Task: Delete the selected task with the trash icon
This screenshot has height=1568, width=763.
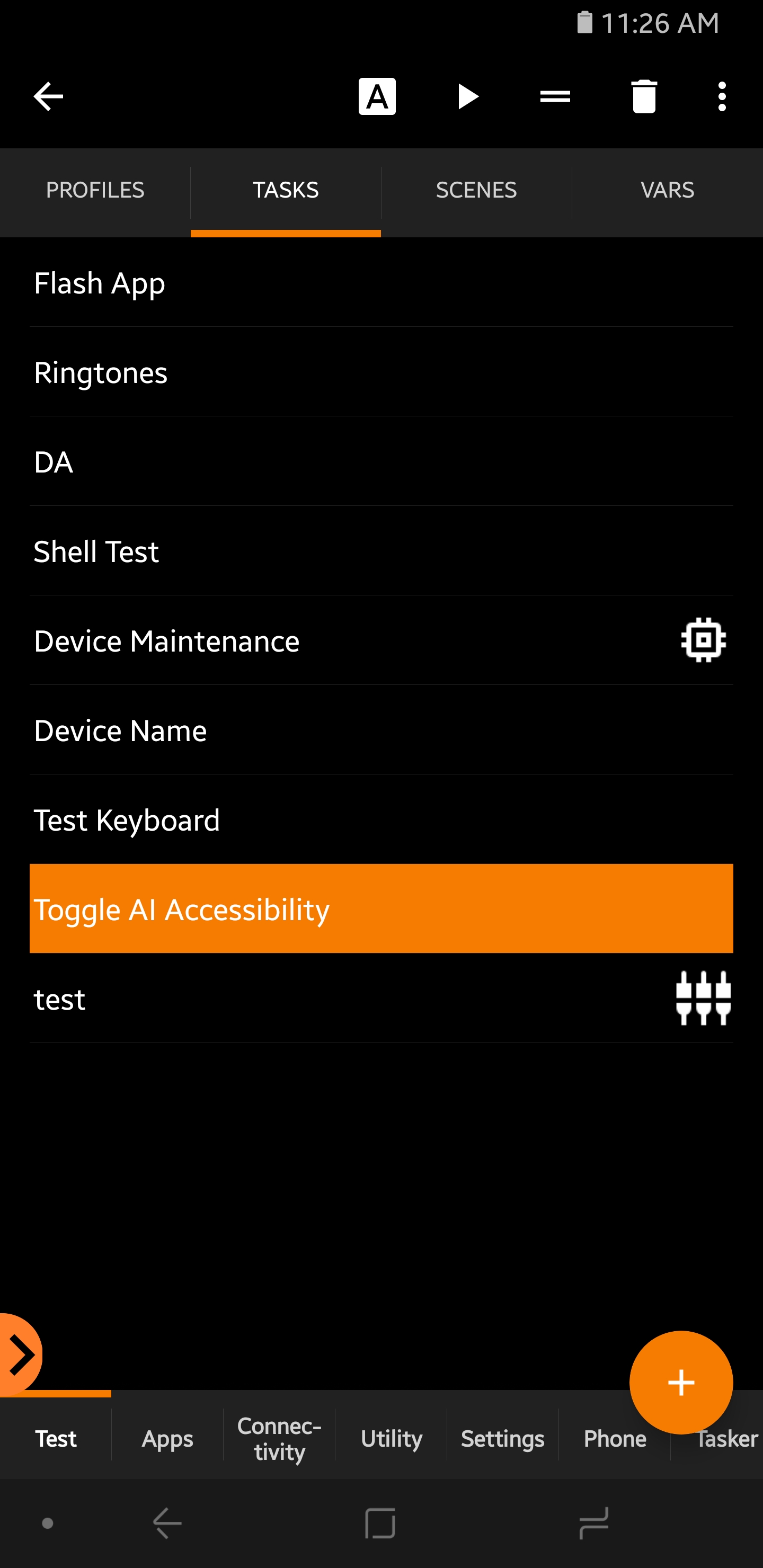Action: coord(644,96)
